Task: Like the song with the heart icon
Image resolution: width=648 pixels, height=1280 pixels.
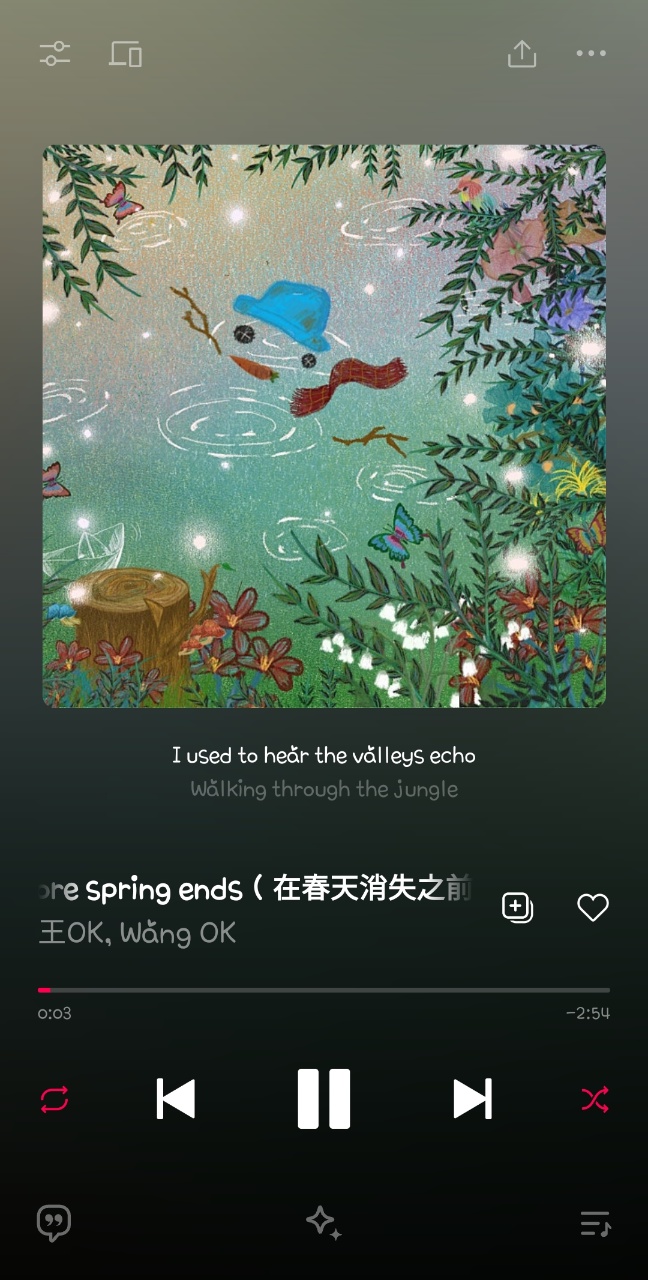Action: click(x=593, y=908)
